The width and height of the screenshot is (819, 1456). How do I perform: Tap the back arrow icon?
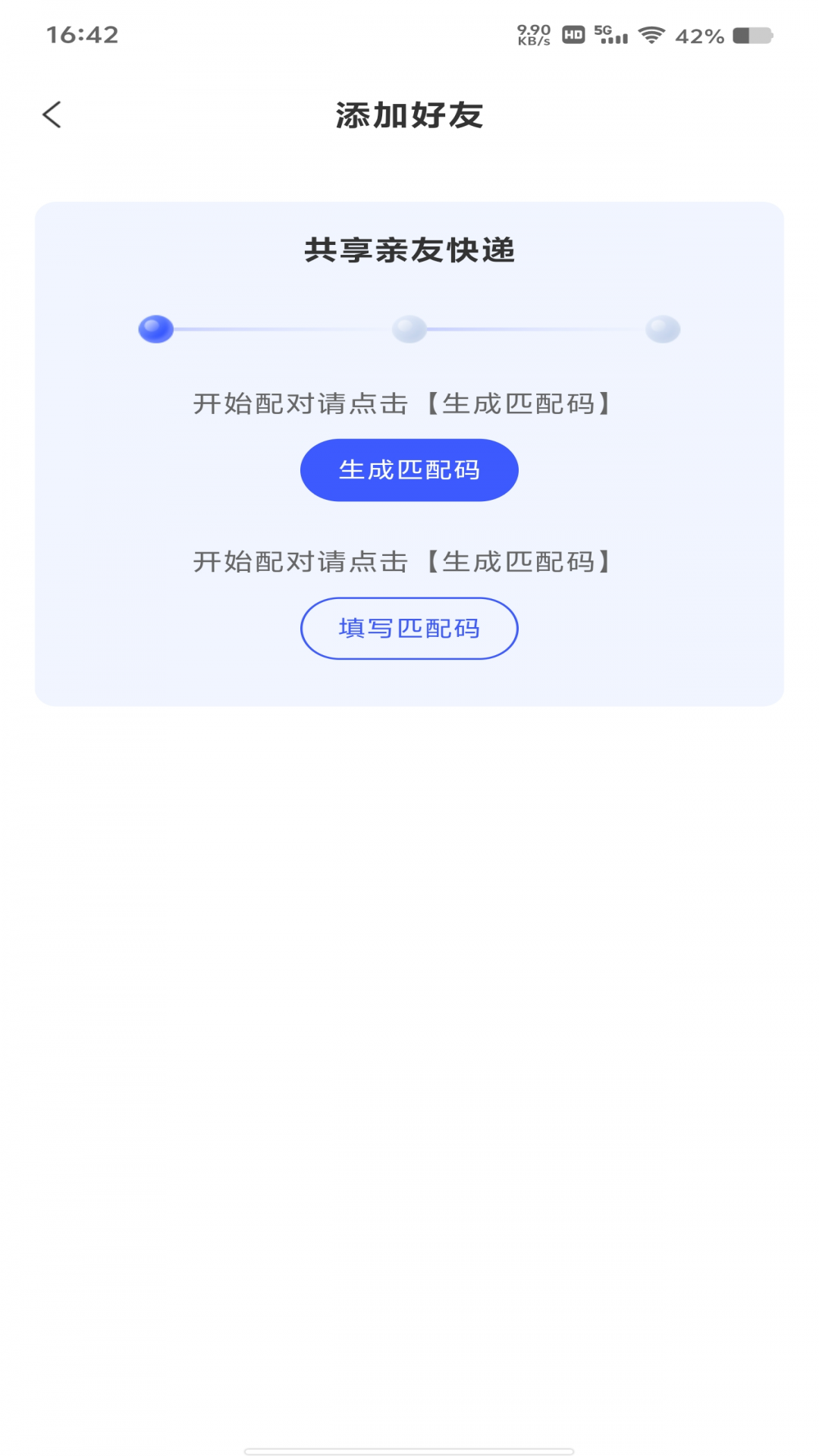(51, 114)
